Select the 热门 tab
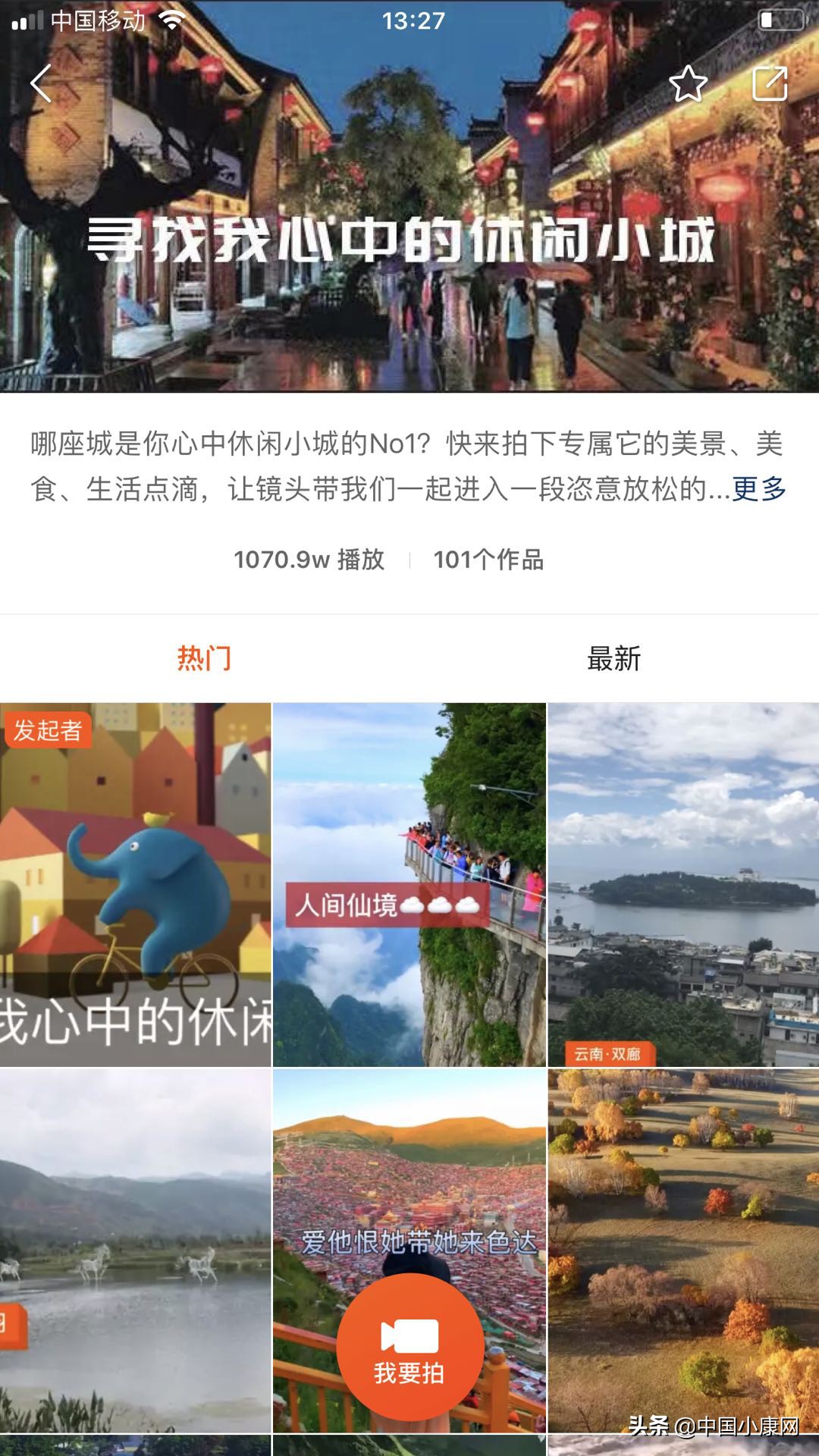Viewport: 819px width, 1456px height. click(205, 660)
